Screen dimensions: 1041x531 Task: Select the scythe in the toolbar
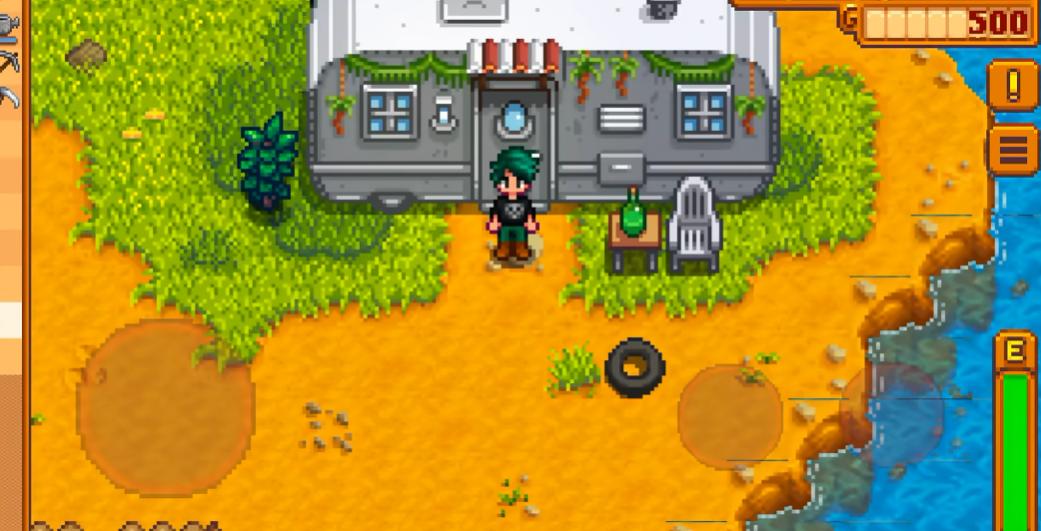8,96
